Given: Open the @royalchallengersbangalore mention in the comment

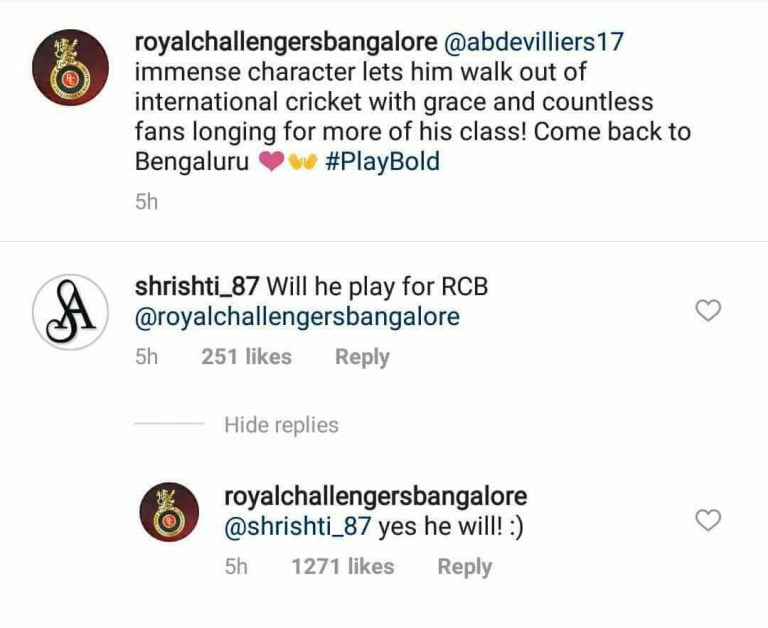Looking at the screenshot, I should tap(297, 318).
